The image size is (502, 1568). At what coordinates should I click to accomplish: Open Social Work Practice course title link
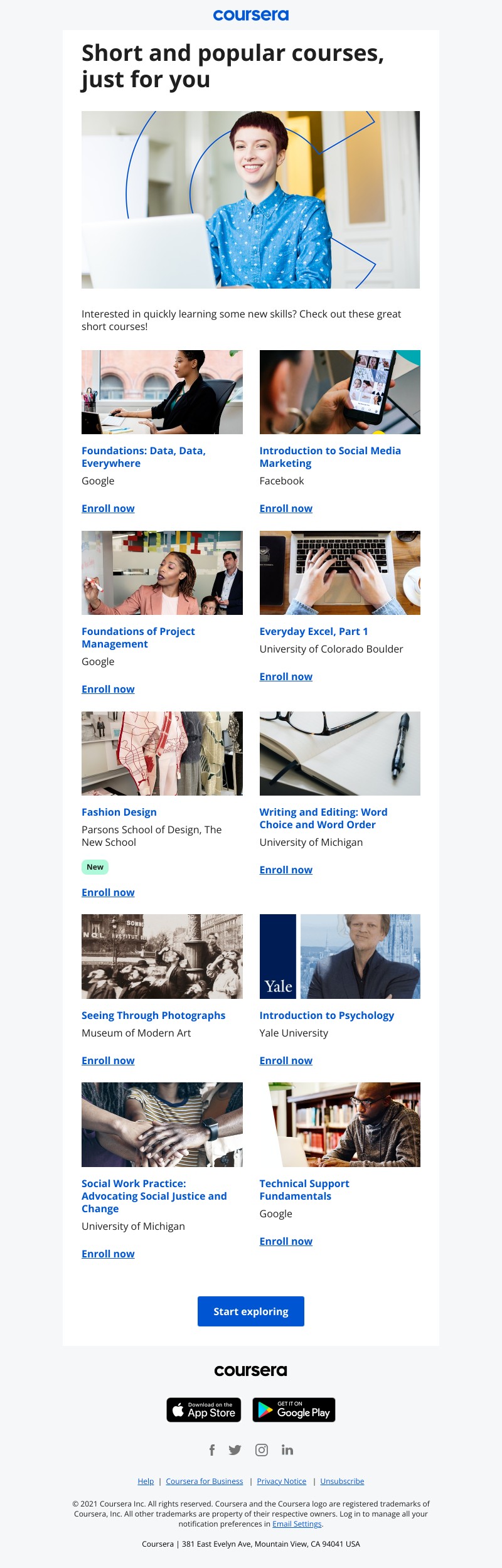pos(154,1196)
